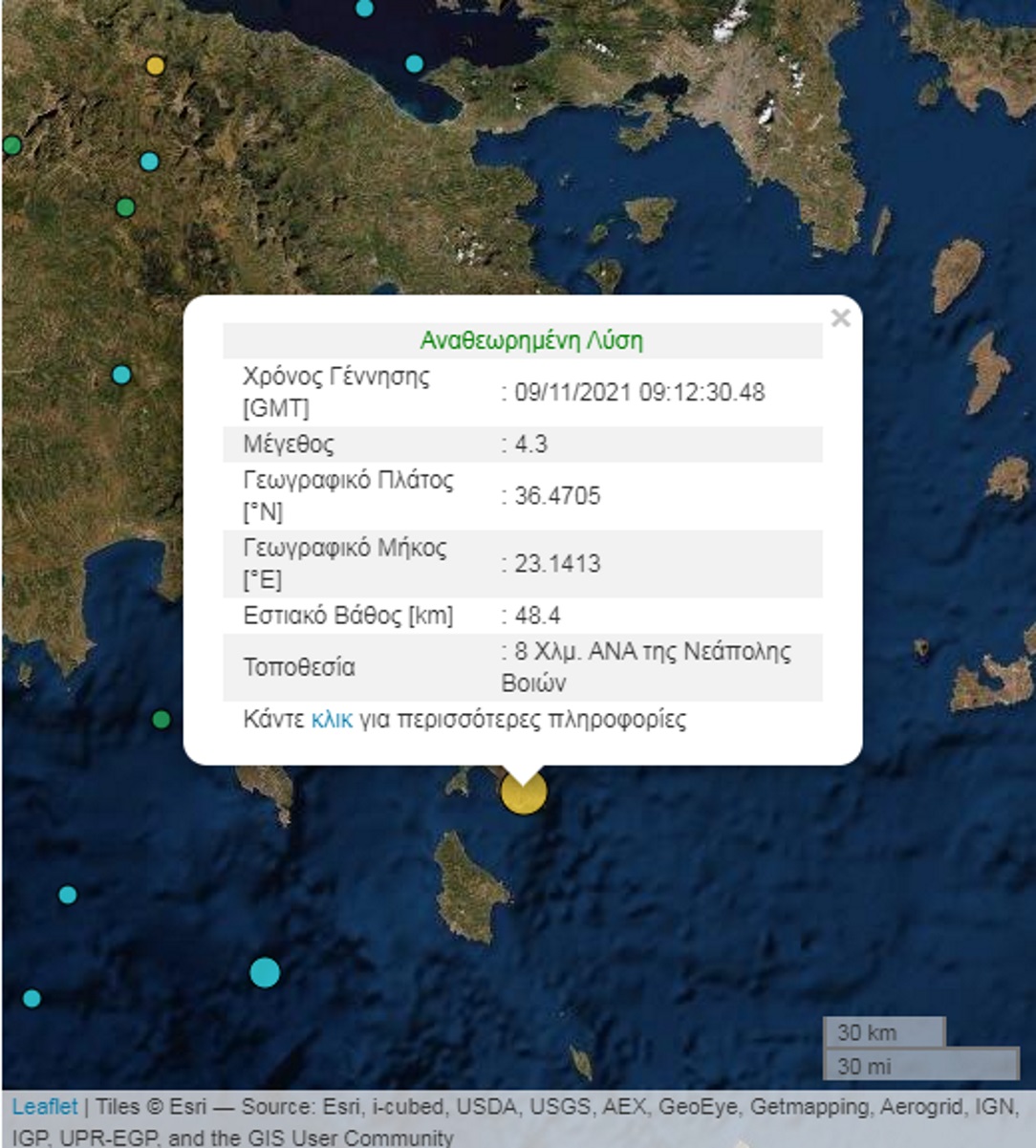This screenshot has width=1036, height=1148.
Task: Close the earthquake info popup
Action: pos(840,318)
